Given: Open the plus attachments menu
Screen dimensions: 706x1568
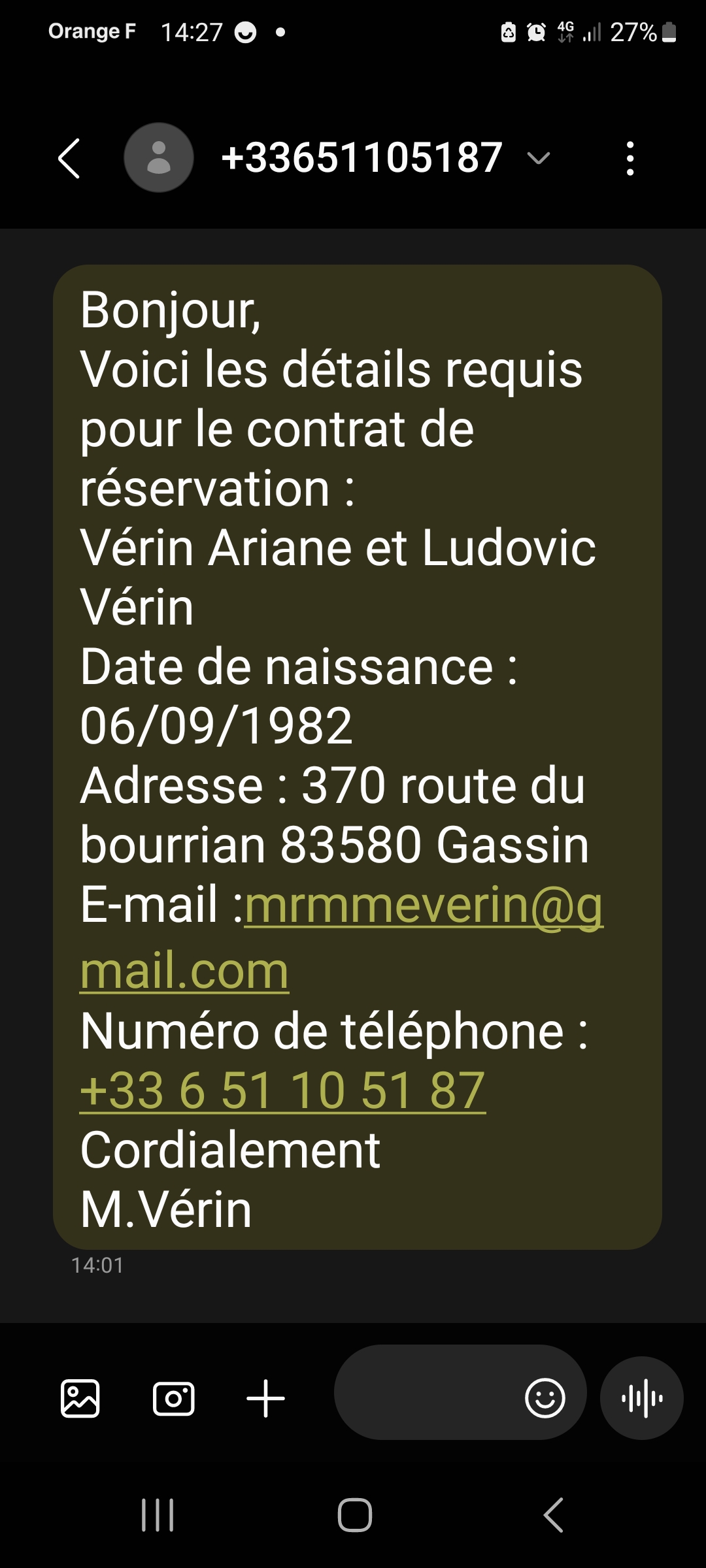Looking at the screenshot, I should coord(265,1398).
